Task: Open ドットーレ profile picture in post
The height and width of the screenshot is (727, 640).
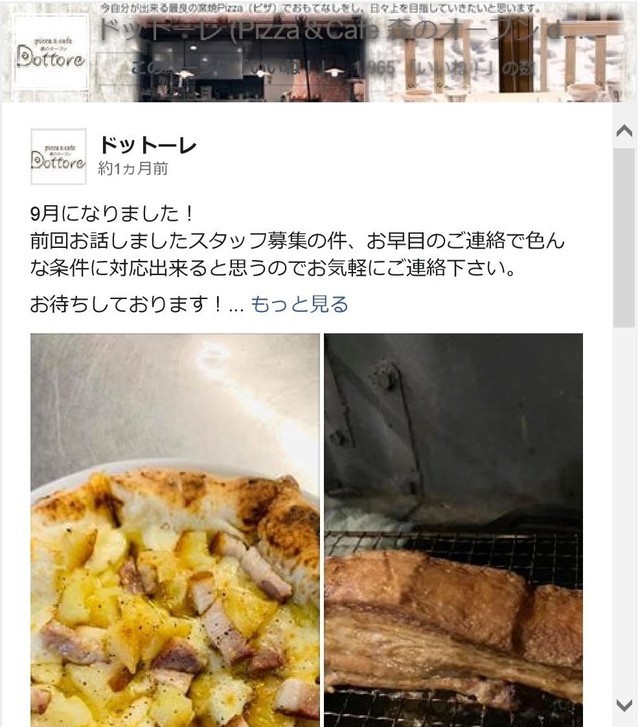Action: [58, 157]
